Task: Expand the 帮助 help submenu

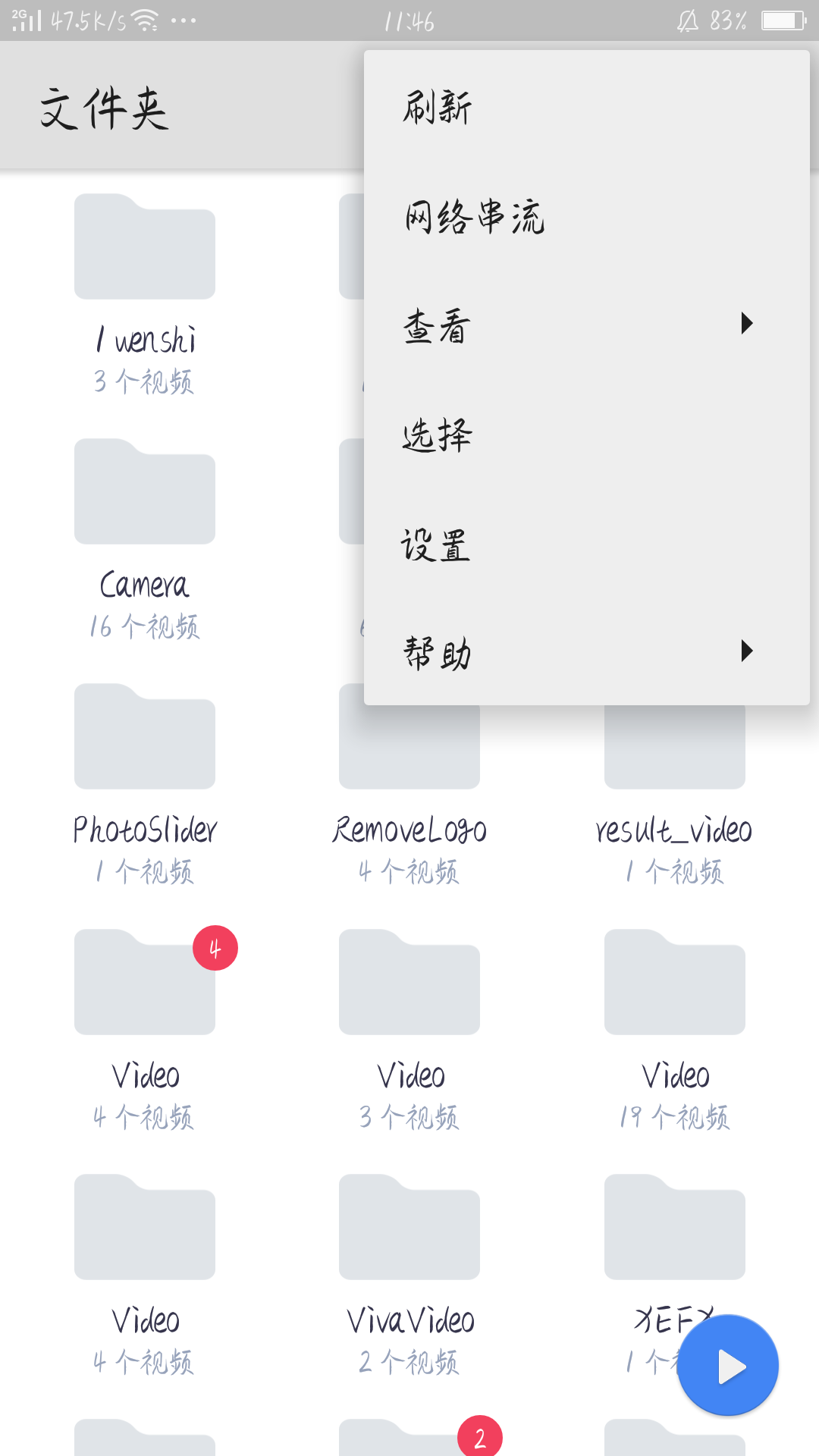Action: coord(587,652)
